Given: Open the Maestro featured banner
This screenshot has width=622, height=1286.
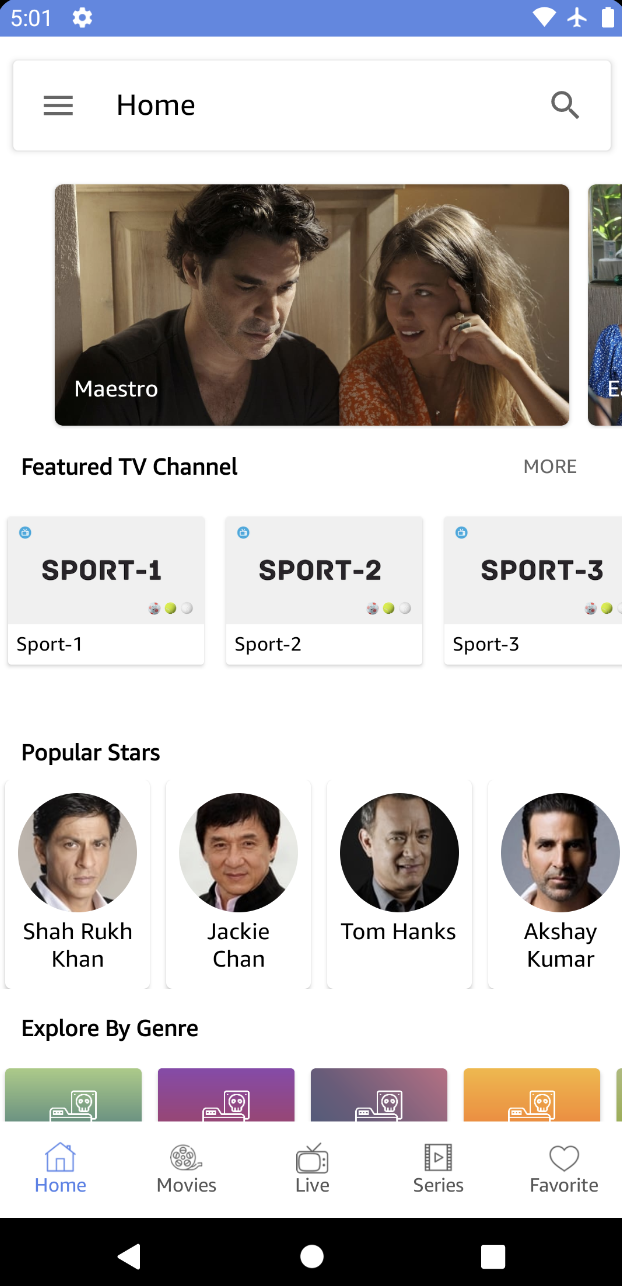Looking at the screenshot, I should tap(311, 305).
